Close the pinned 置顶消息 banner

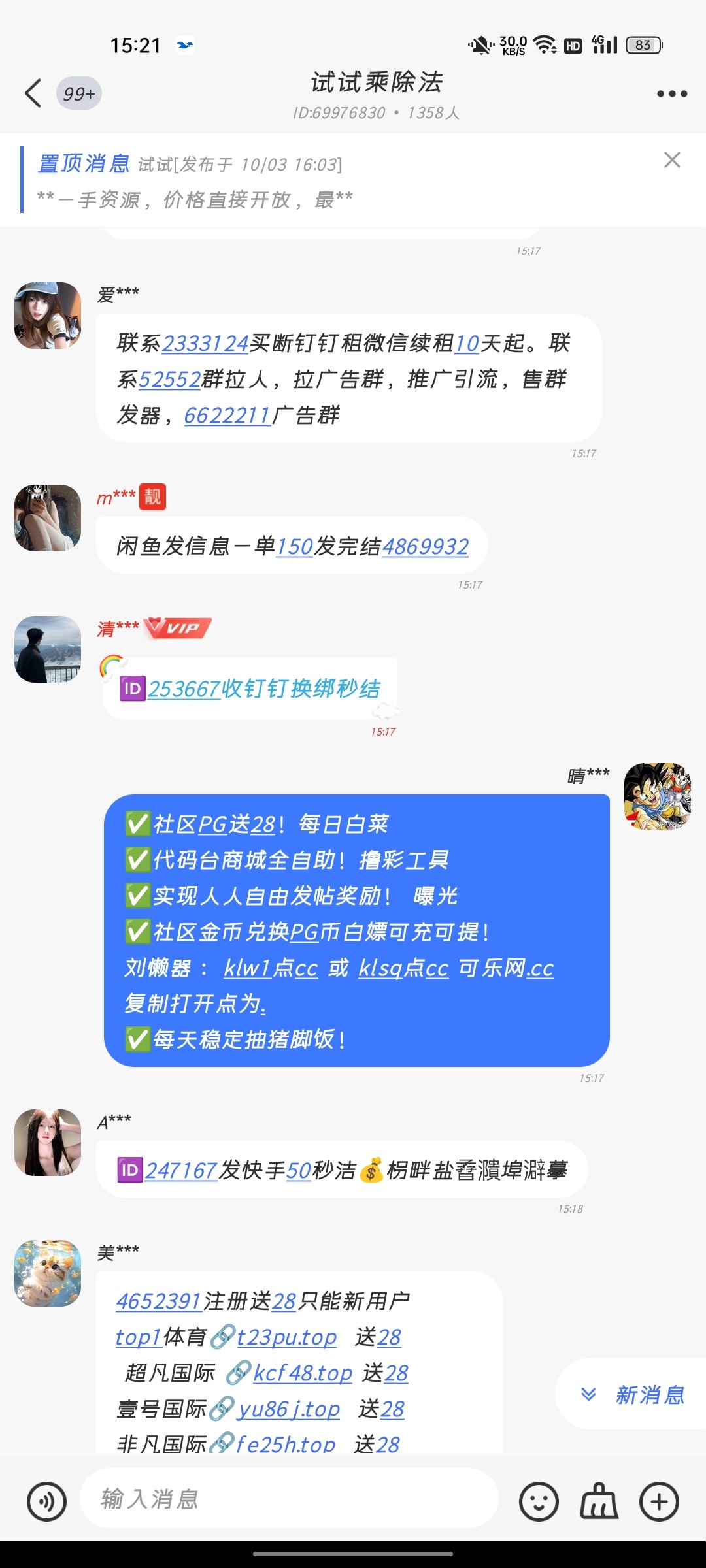coord(673,161)
